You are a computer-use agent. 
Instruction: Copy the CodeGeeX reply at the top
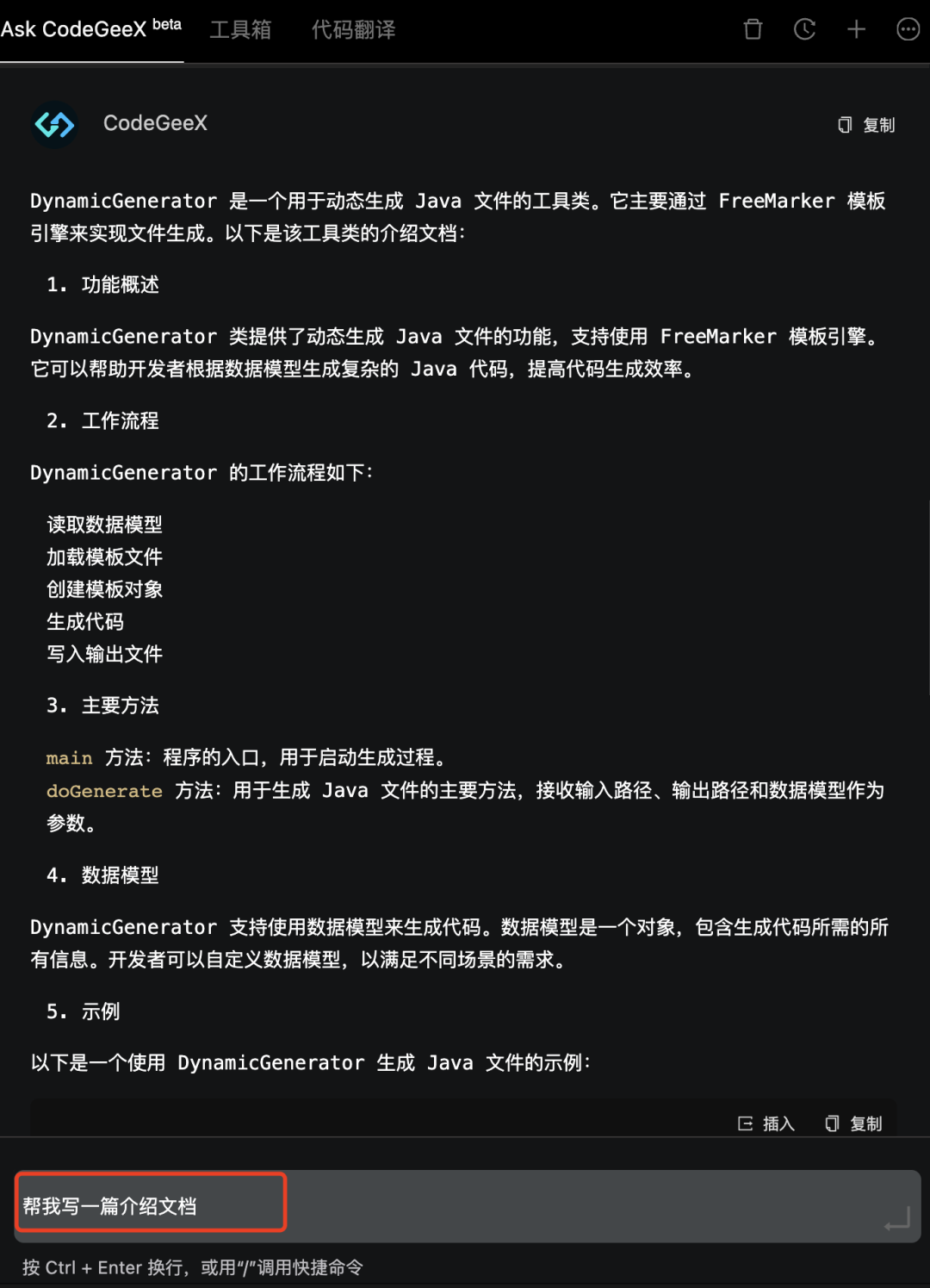pos(867,125)
